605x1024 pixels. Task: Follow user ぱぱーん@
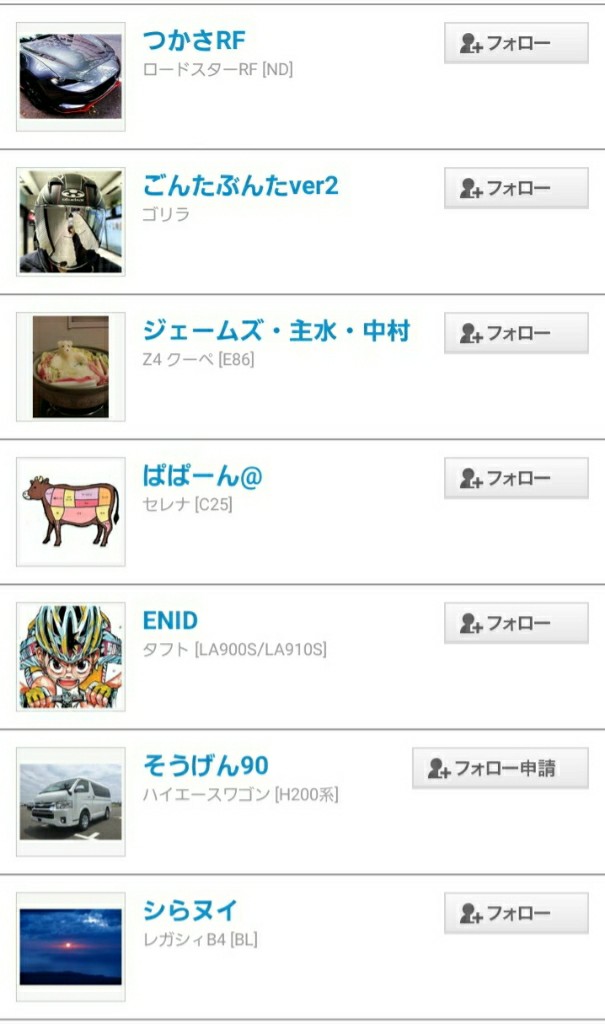tap(516, 478)
